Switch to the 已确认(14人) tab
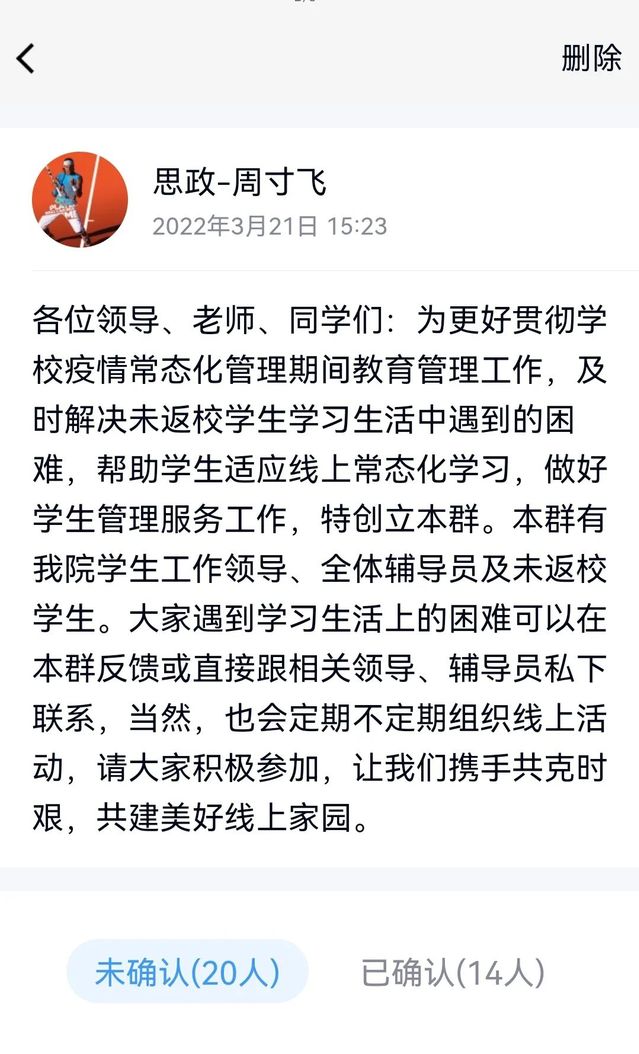 [x=453, y=971]
